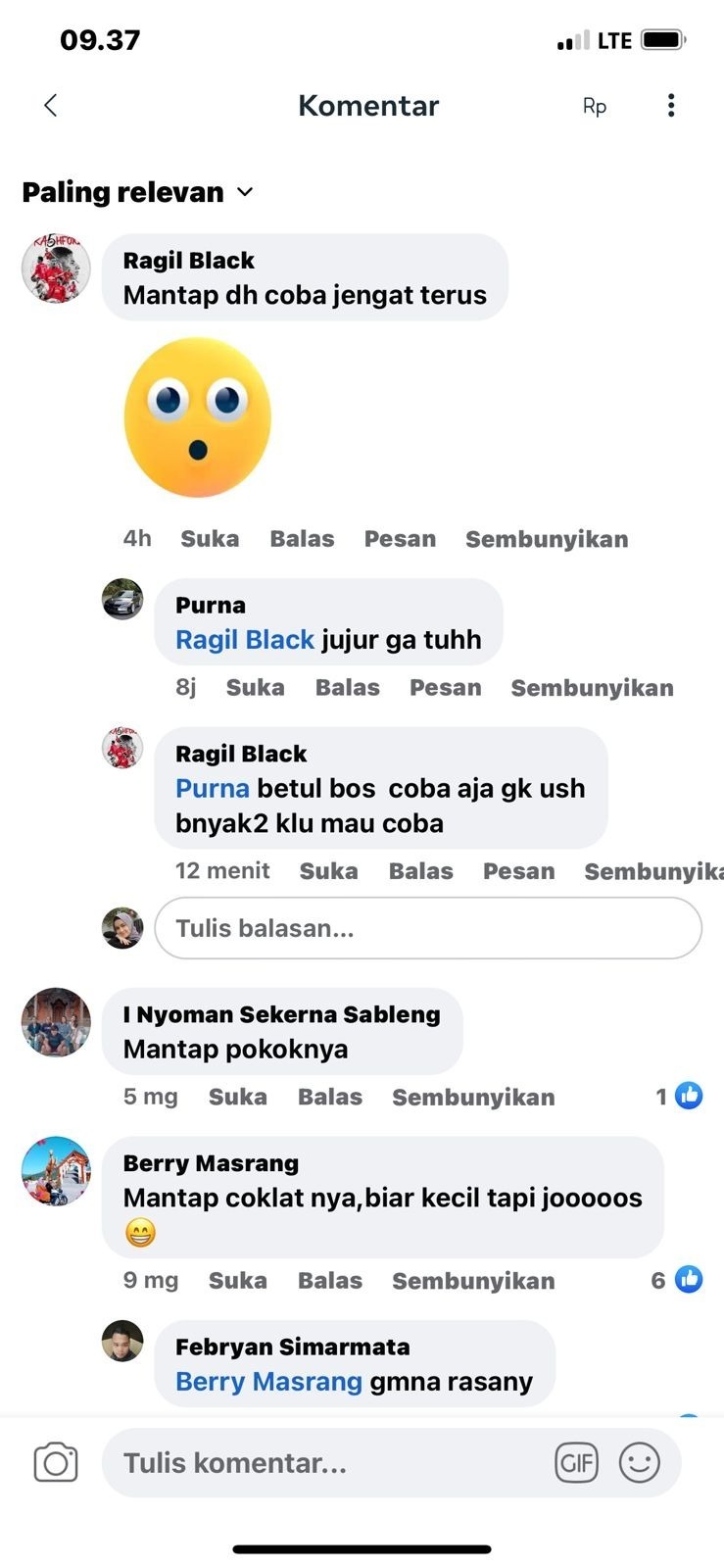The image size is (724, 1568).
Task: Open the GIF picker
Action: coord(576,1463)
